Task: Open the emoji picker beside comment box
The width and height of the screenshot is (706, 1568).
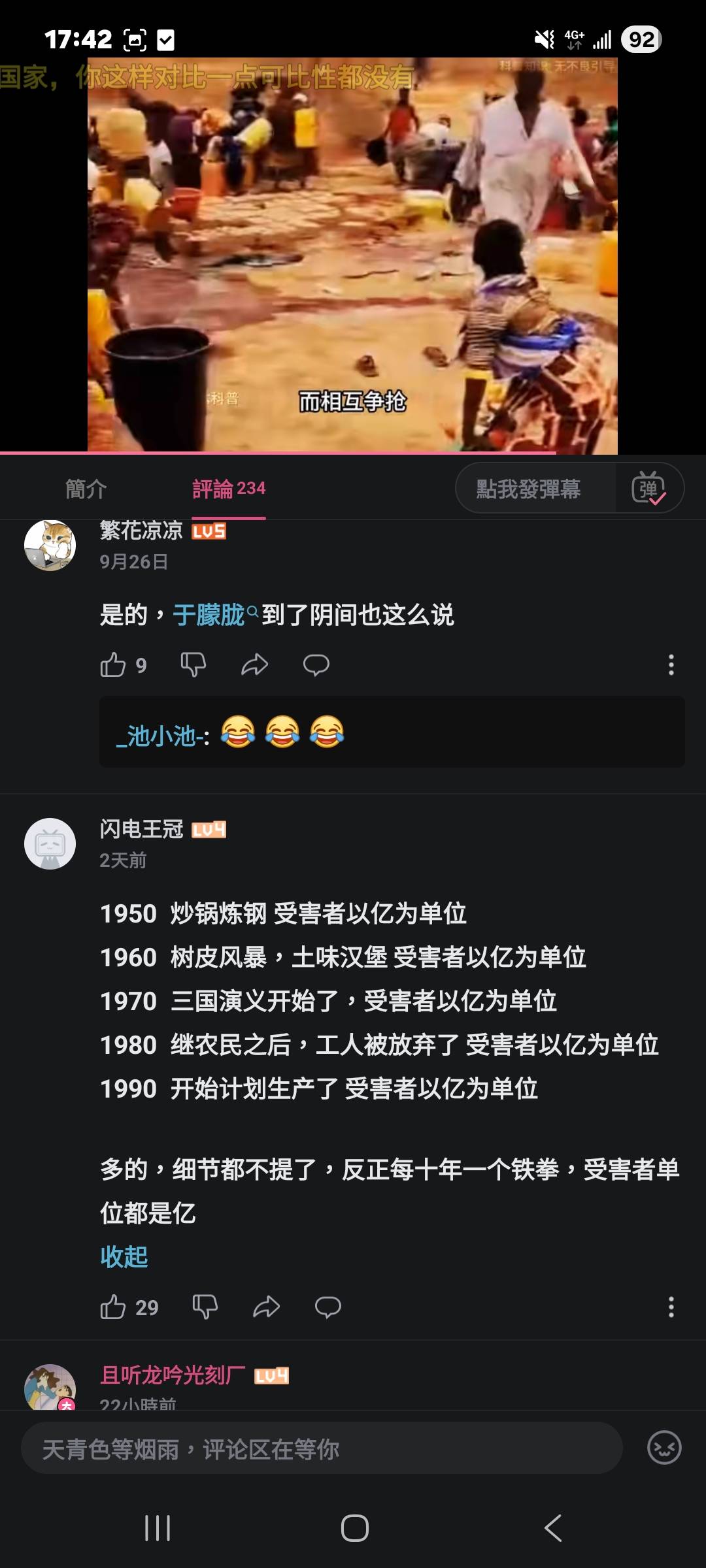Action: pyautogui.click(x=664, y=1448)
